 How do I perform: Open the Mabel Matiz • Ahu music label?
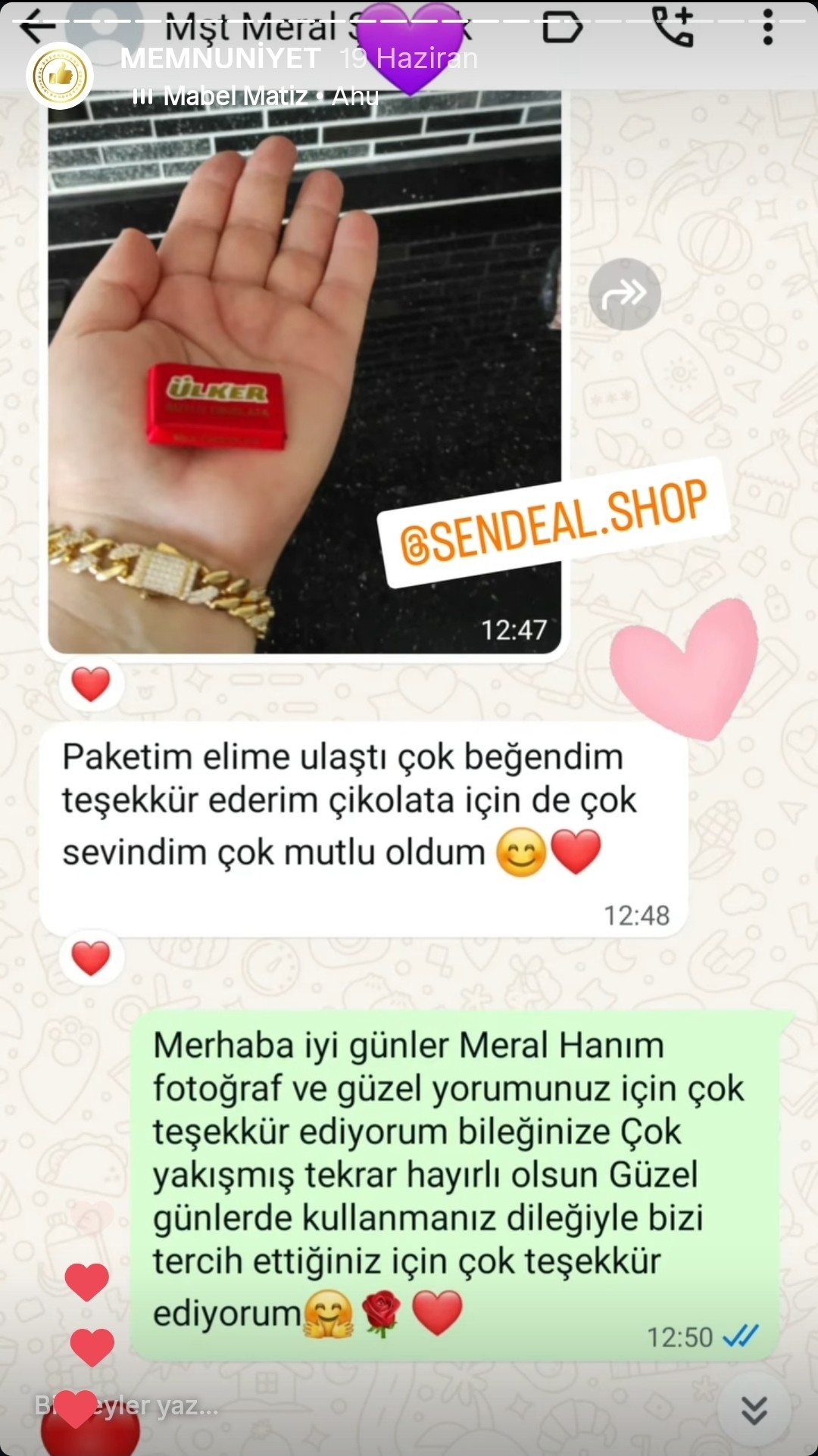(258, 96)
